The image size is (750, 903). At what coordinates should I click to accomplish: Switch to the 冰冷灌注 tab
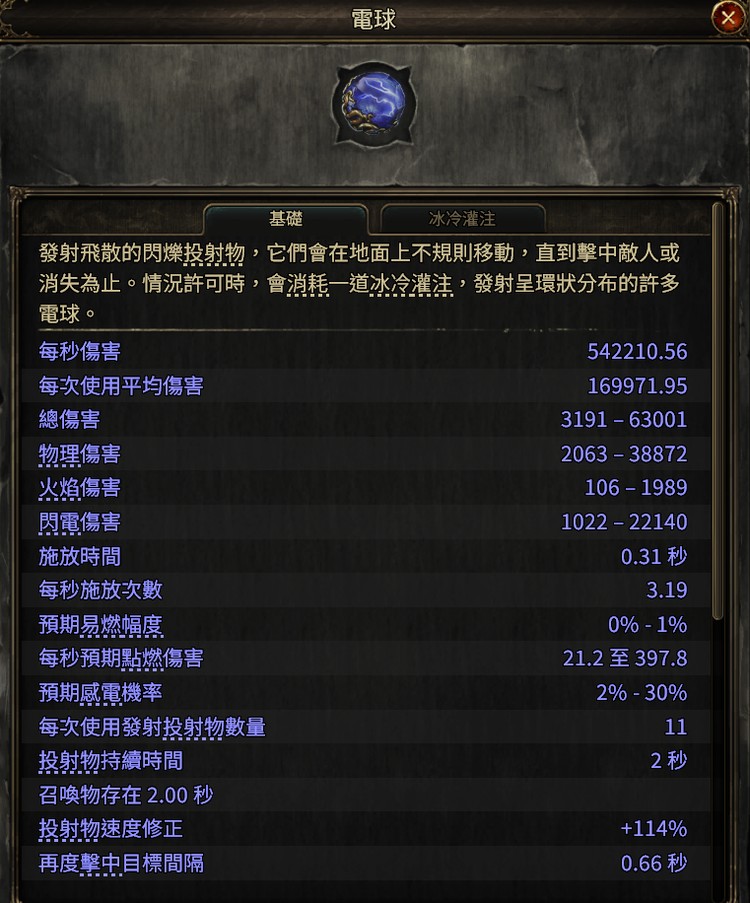[x=462, y=218]
